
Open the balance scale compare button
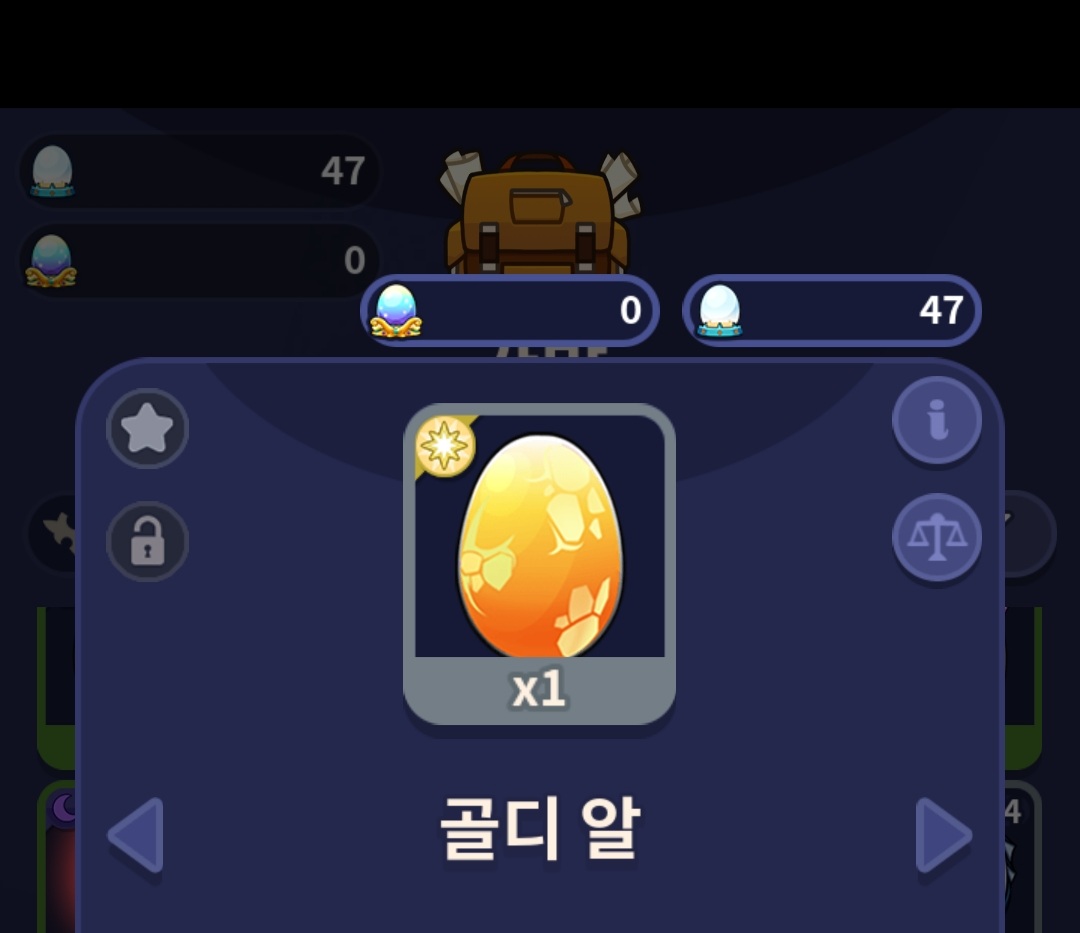pos(936,537)
